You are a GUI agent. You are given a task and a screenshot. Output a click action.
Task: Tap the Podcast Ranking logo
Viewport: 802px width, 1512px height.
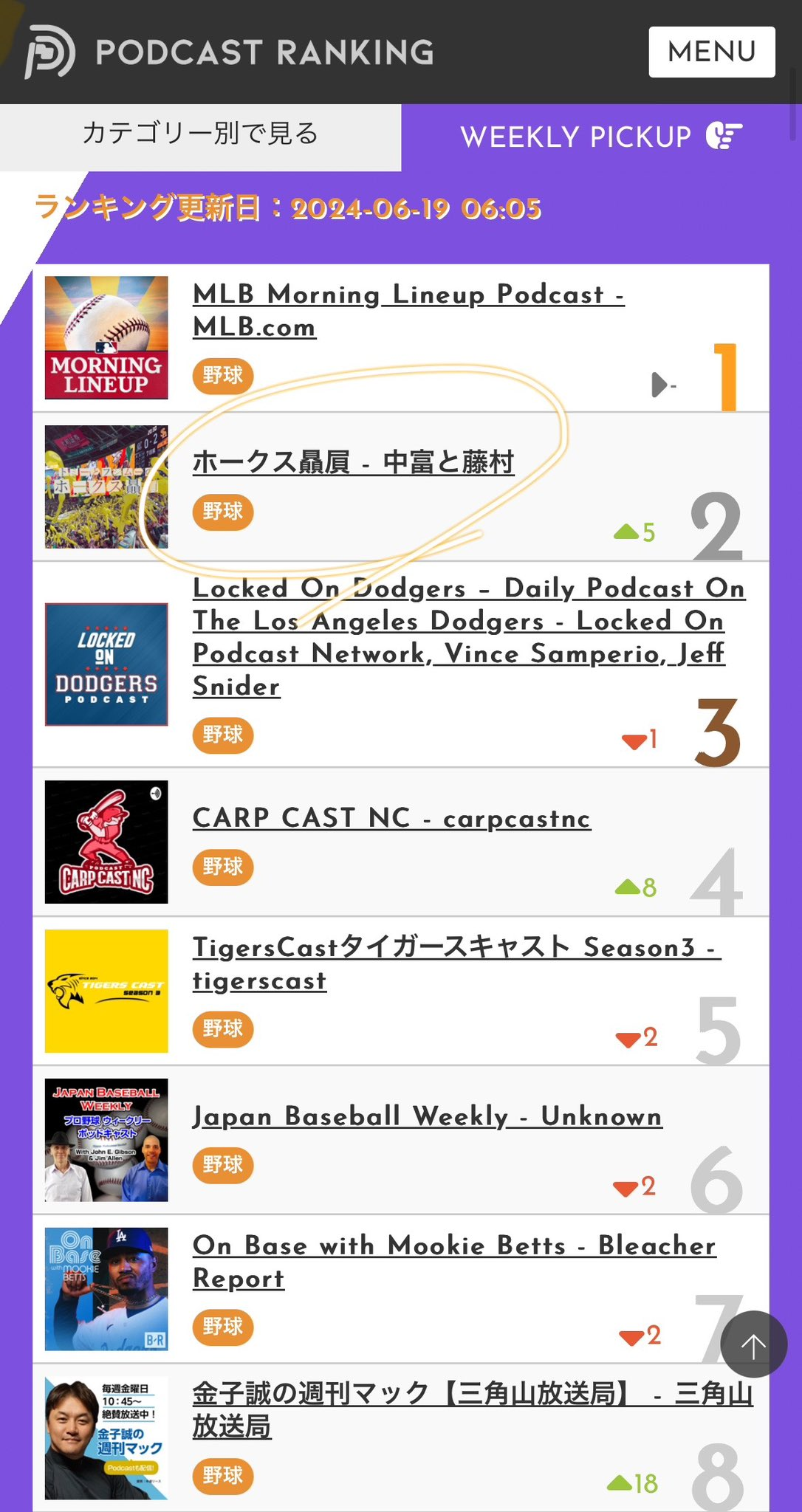[229, 52]
